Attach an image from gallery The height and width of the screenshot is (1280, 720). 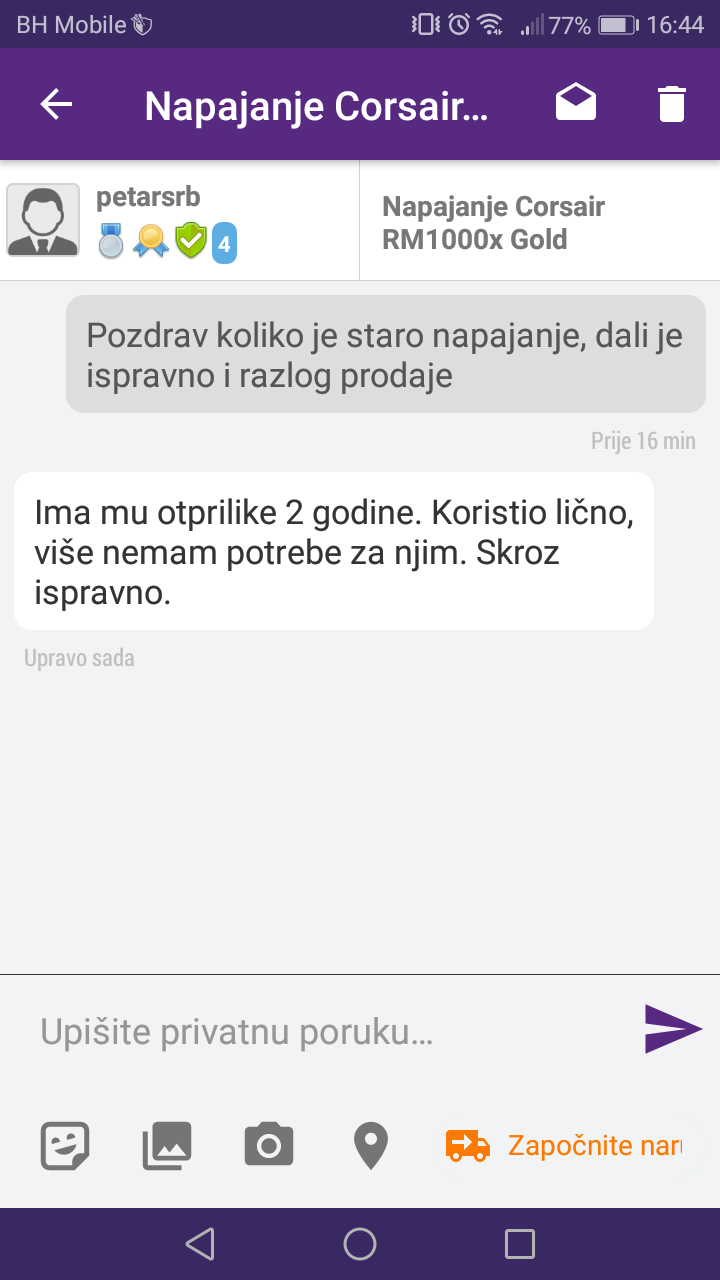click(167, 1145)
